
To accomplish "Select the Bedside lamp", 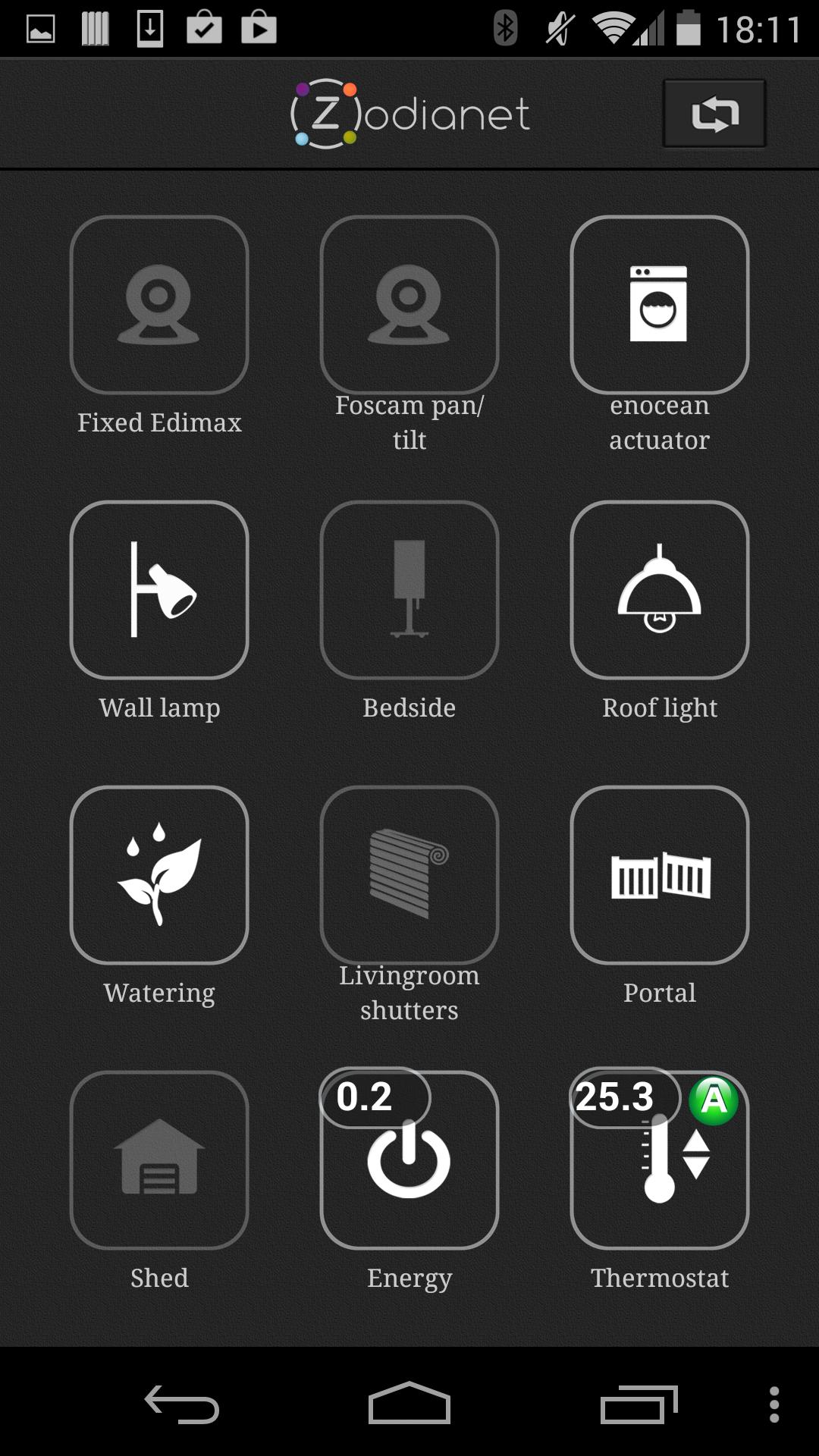I will (x=409, y=591).
